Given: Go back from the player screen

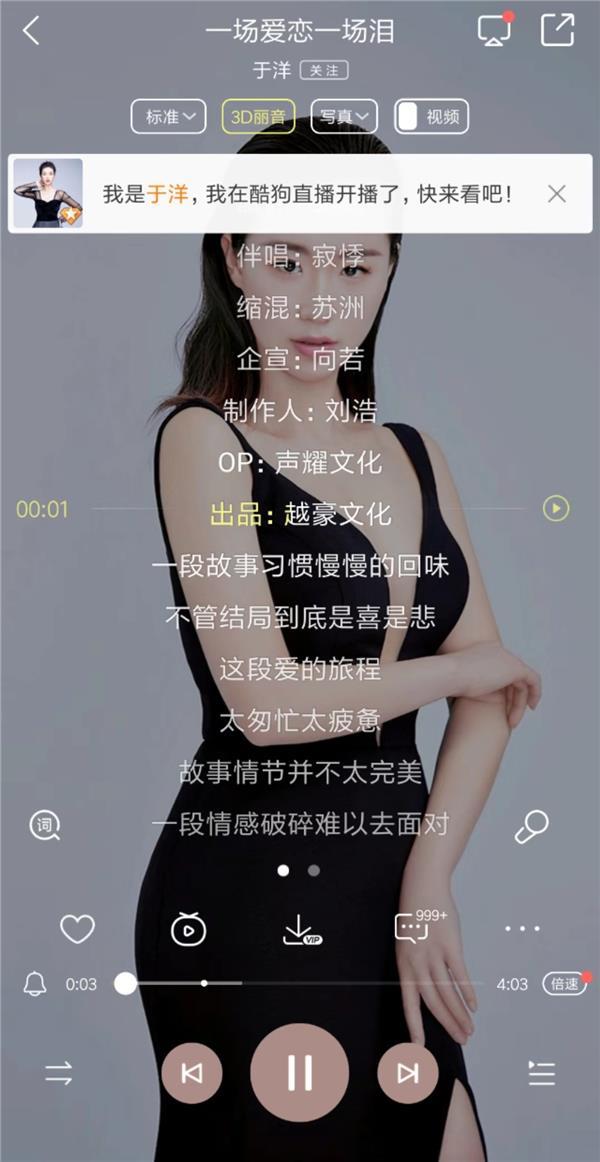Looking at the screenshot, I should [32, 31].
